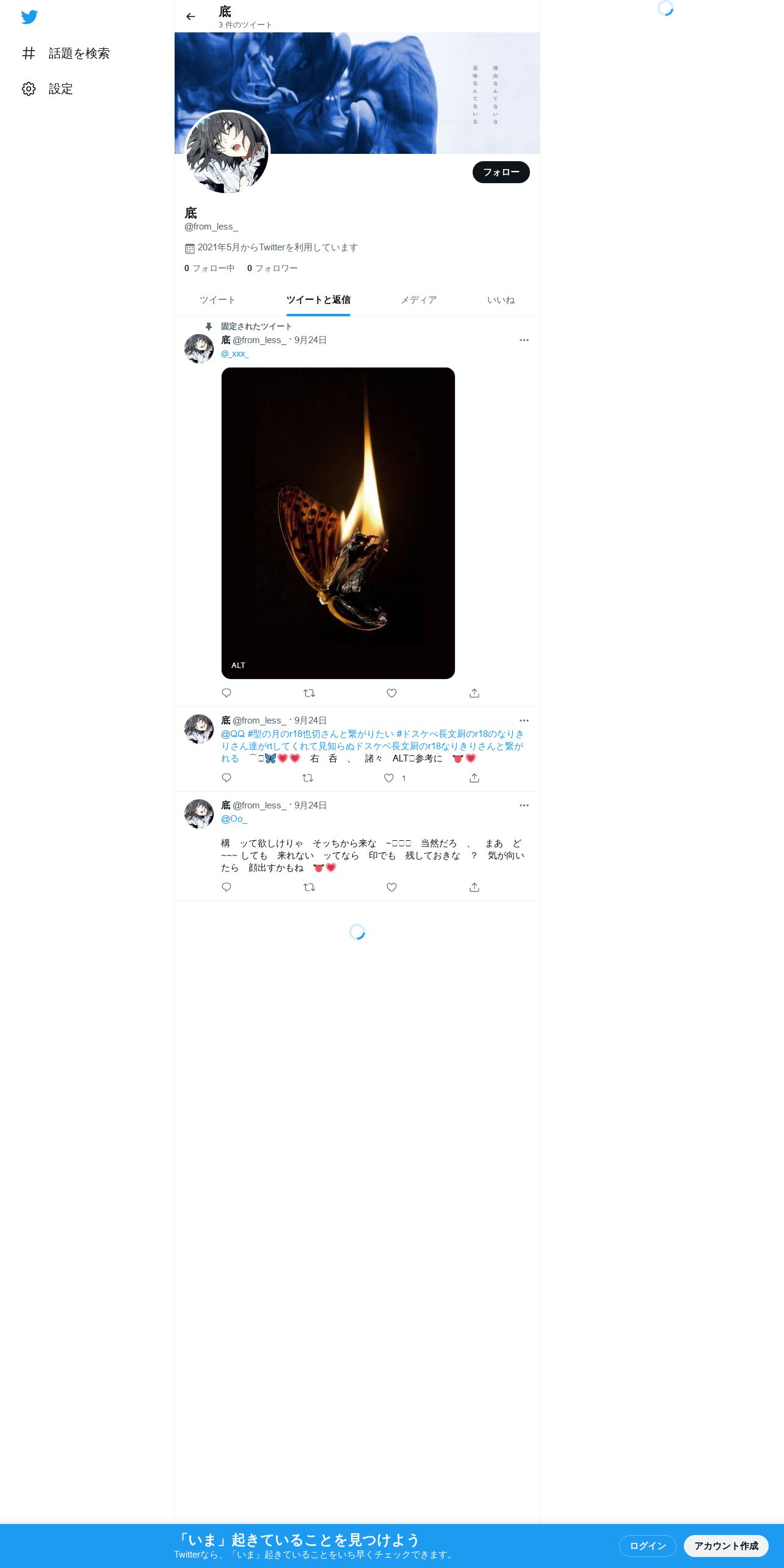Tap the フォロー button

(501, 172)
